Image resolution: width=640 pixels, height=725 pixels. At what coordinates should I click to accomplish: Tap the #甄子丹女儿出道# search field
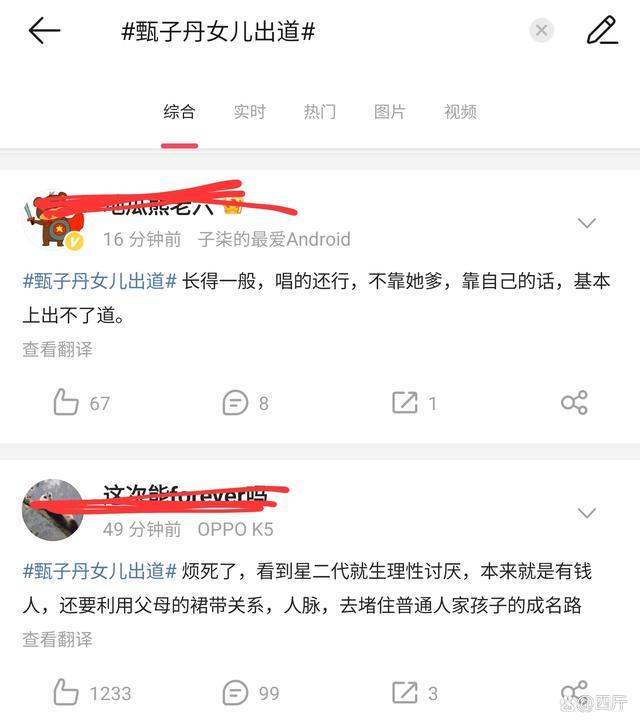click(300, 31)
